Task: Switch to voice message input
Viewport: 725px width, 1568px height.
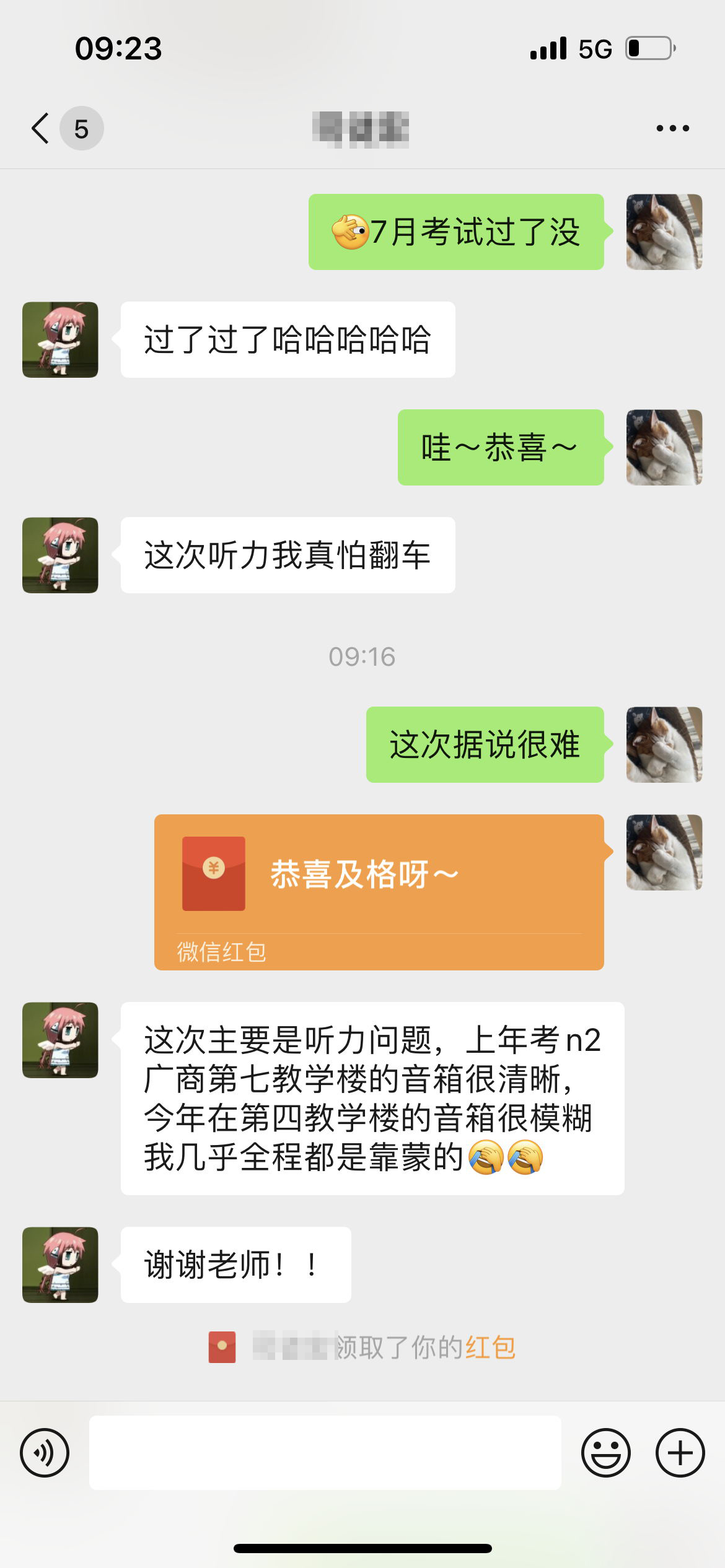Action: tap(45, 1452)
